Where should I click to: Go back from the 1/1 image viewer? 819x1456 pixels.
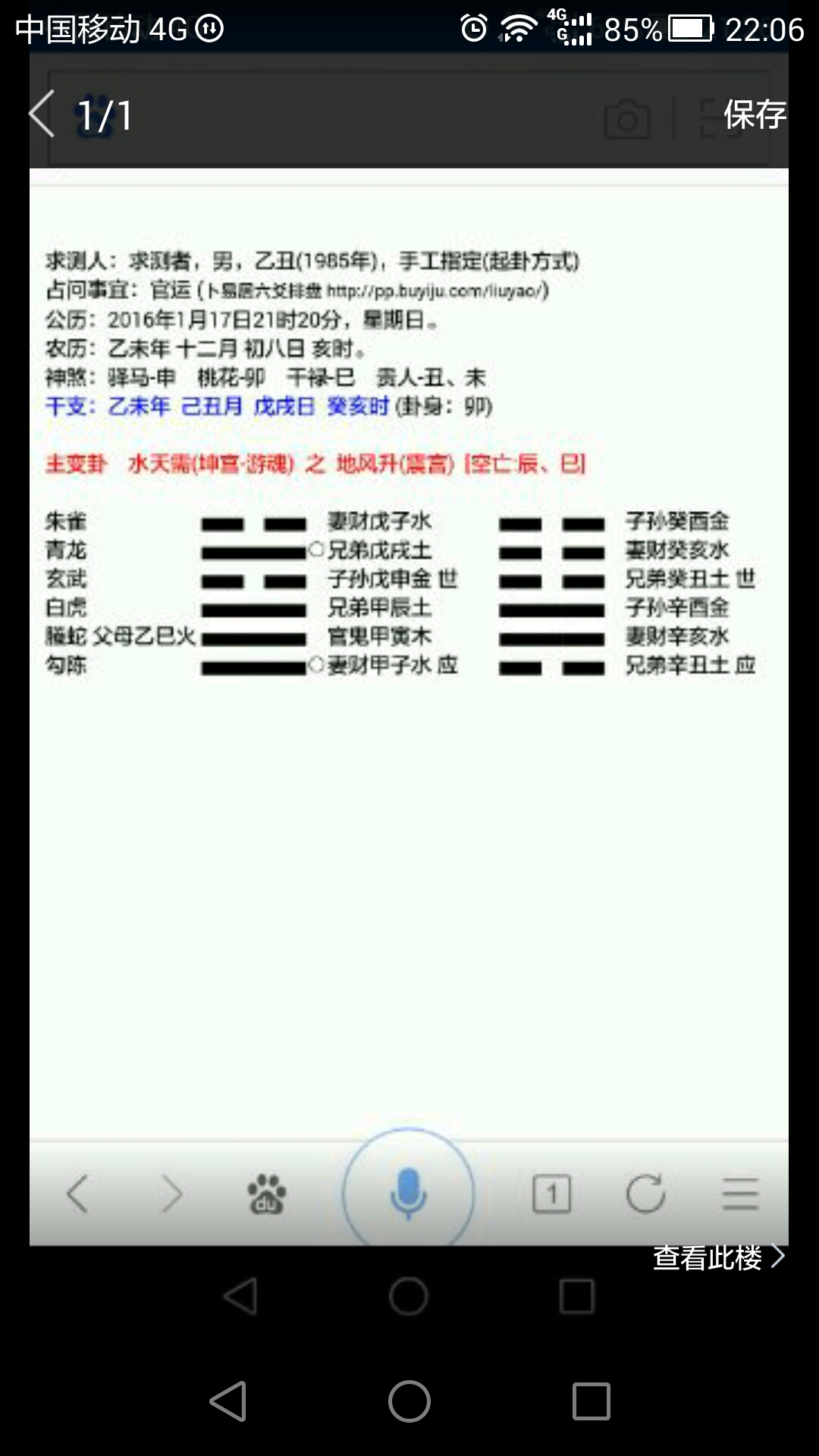(x=42, y=114)
